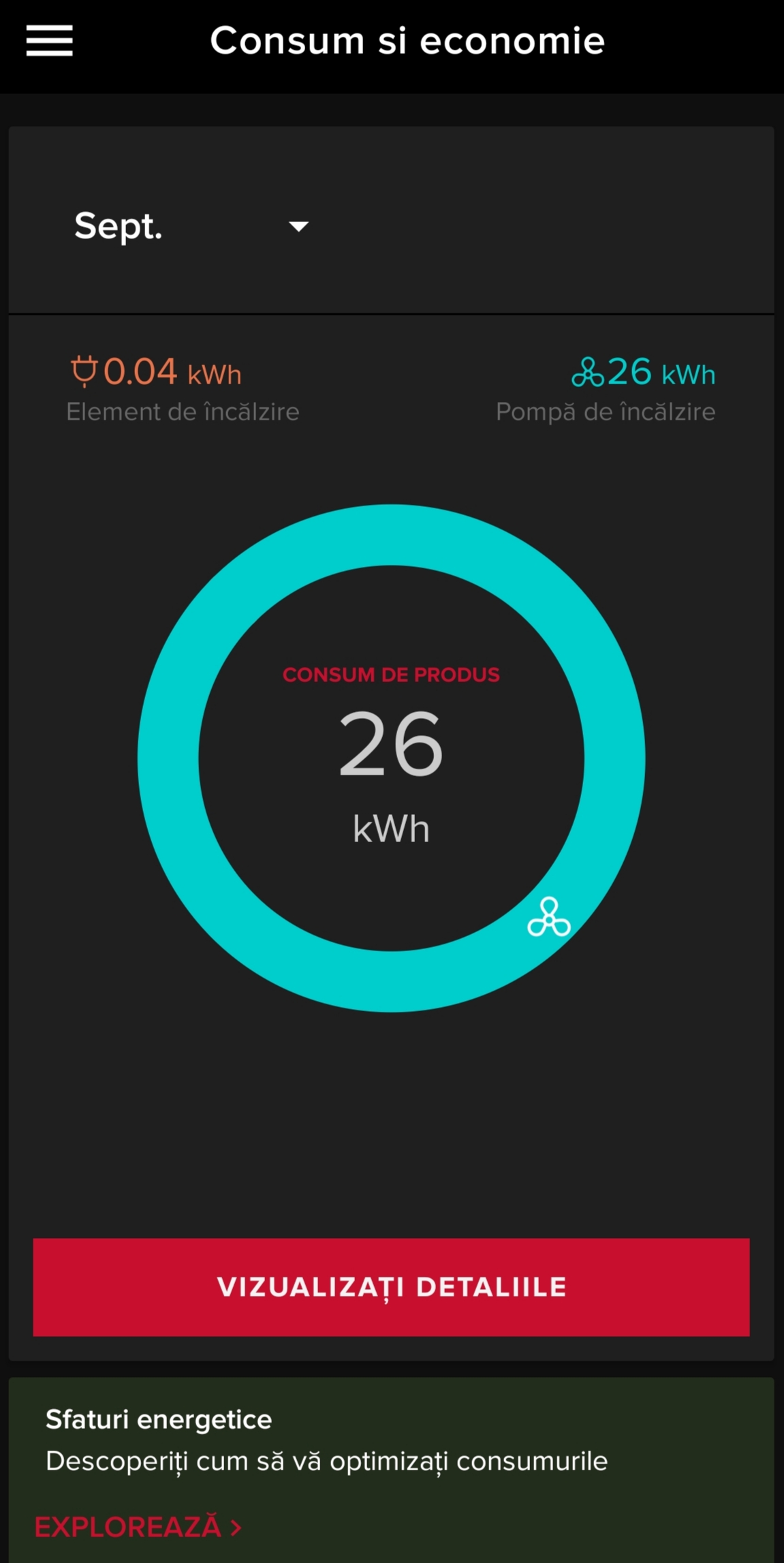The width and height of the screenshot is (784, 1563).
Task: Open the hamburger navigation menu
Action: click(x=50, y=41)
